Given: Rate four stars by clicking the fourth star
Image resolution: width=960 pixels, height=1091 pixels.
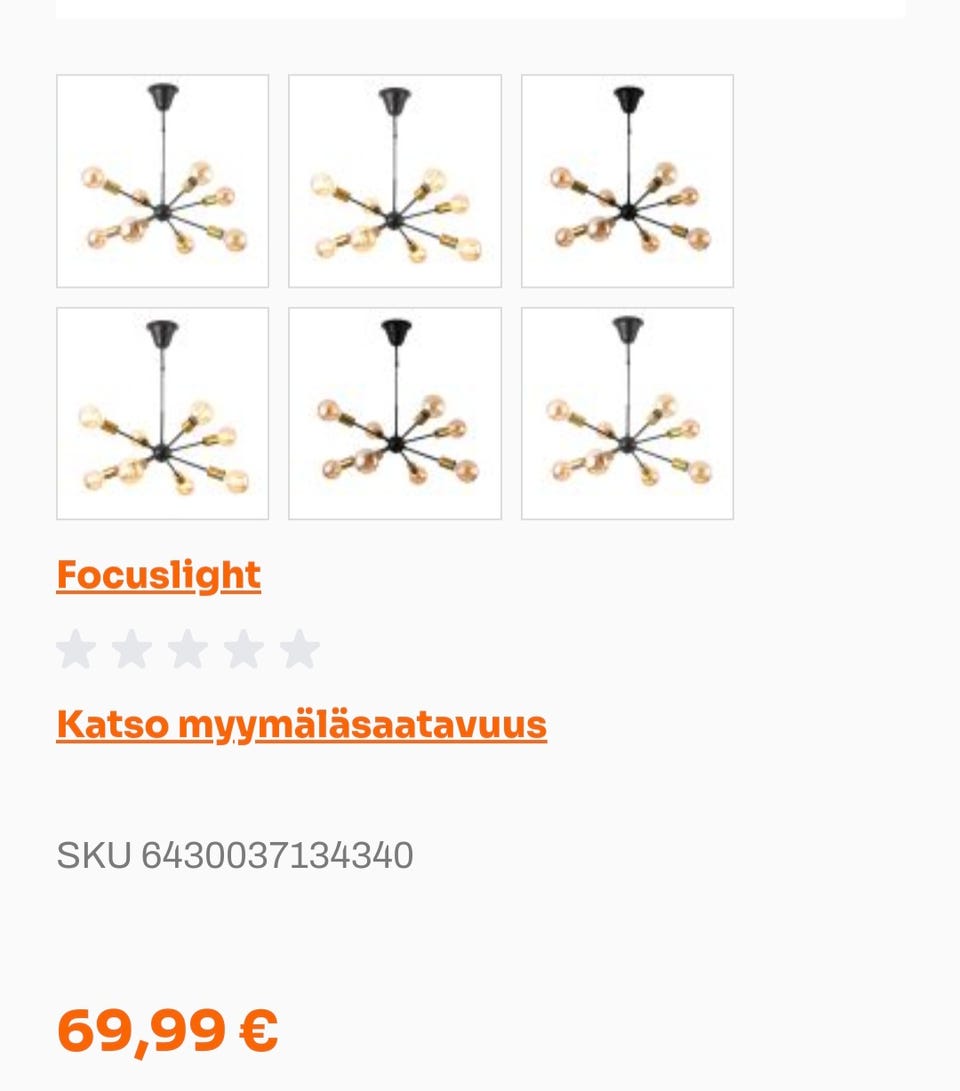Looking at the screenshot, I should (x=241, y=650).
